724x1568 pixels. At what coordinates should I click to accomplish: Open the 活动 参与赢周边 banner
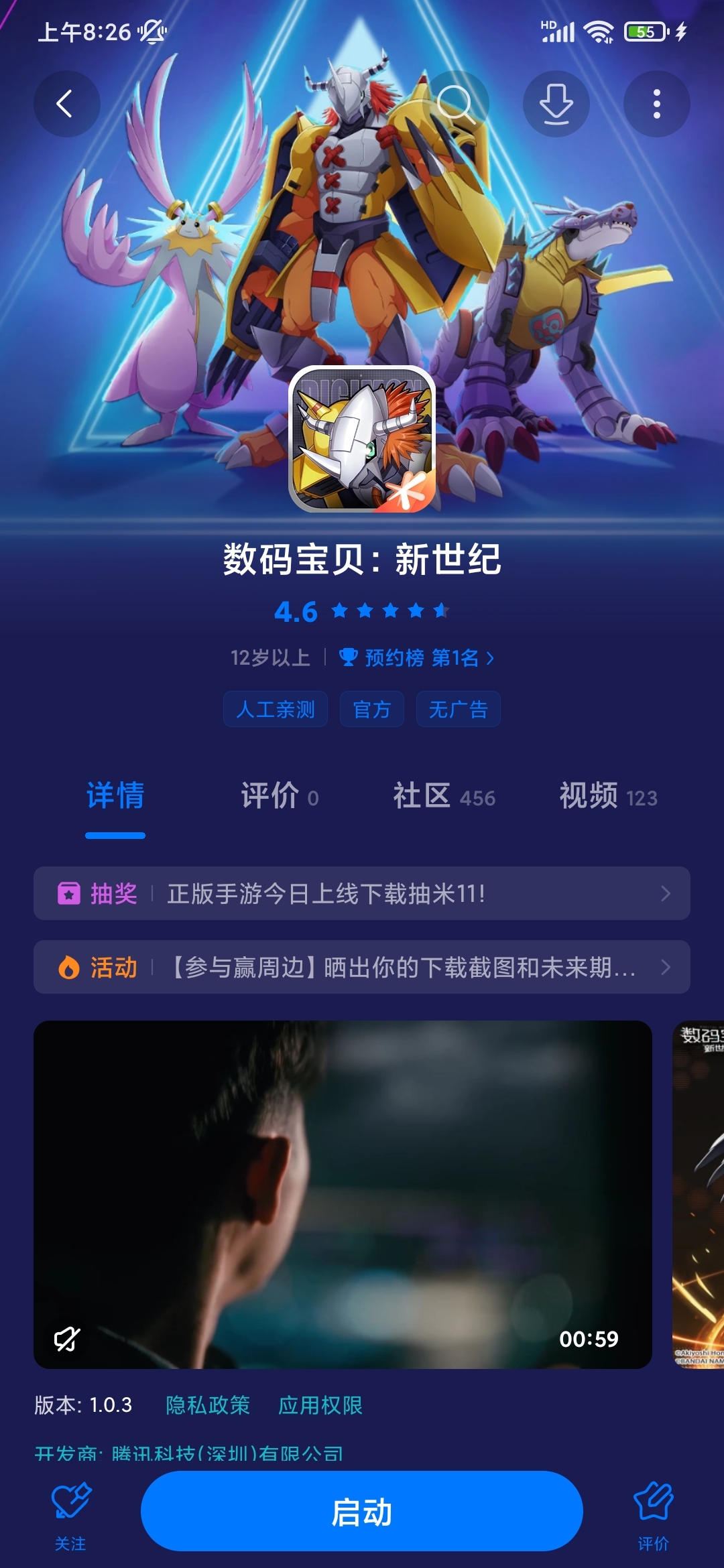tap(362, 967)
